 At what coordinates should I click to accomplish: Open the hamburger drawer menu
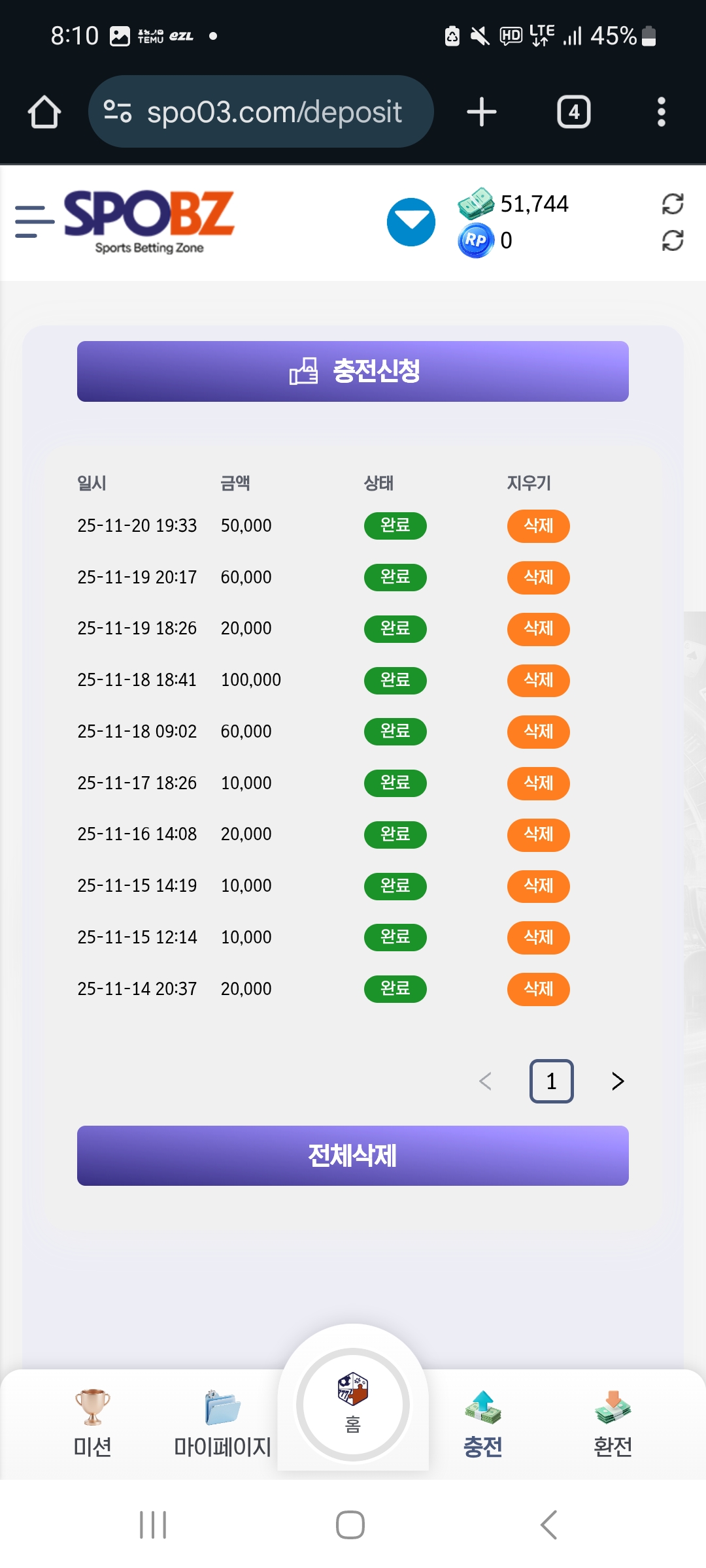[34, 221]
